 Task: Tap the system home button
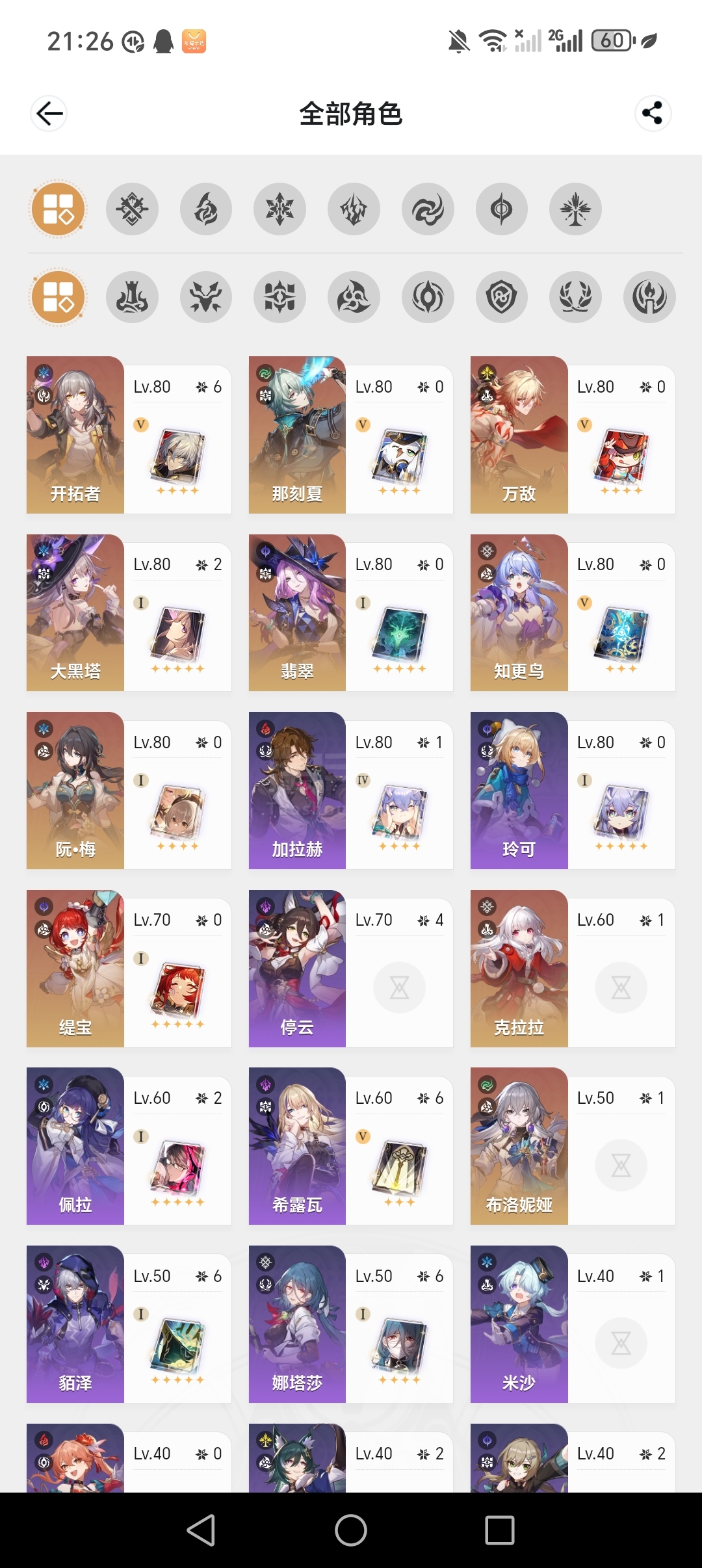351,1530
